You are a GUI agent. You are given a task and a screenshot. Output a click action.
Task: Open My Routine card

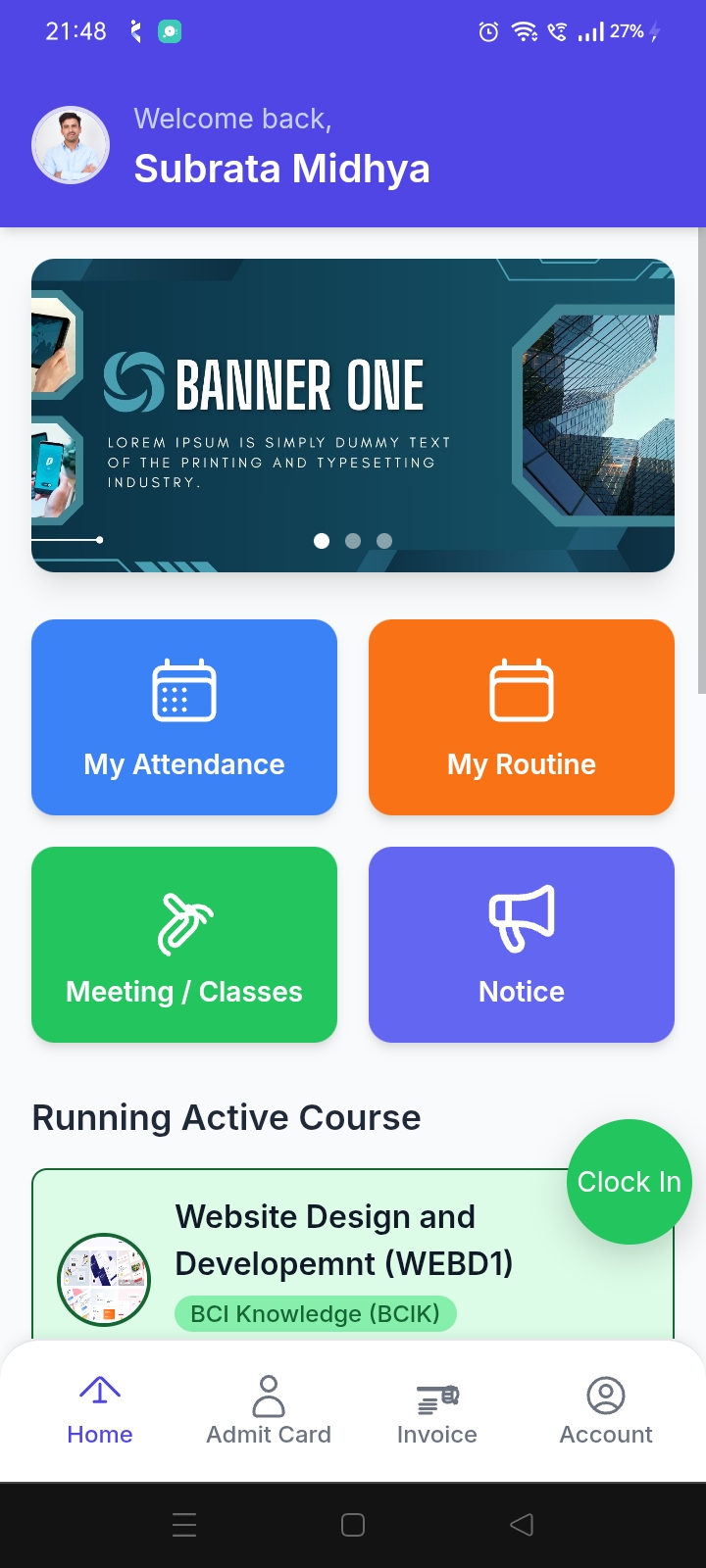point(522,717)
